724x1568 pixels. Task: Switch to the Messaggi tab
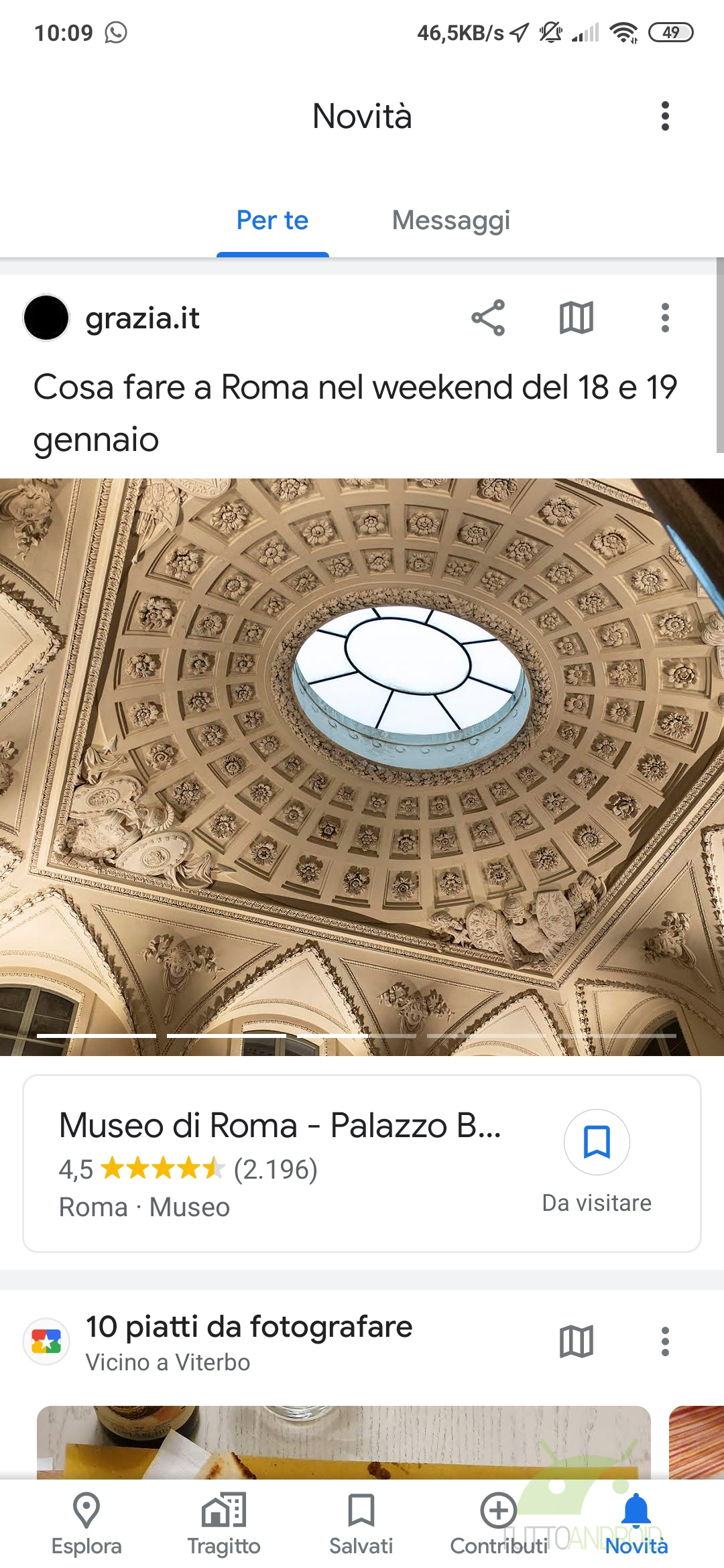(450, 220)
